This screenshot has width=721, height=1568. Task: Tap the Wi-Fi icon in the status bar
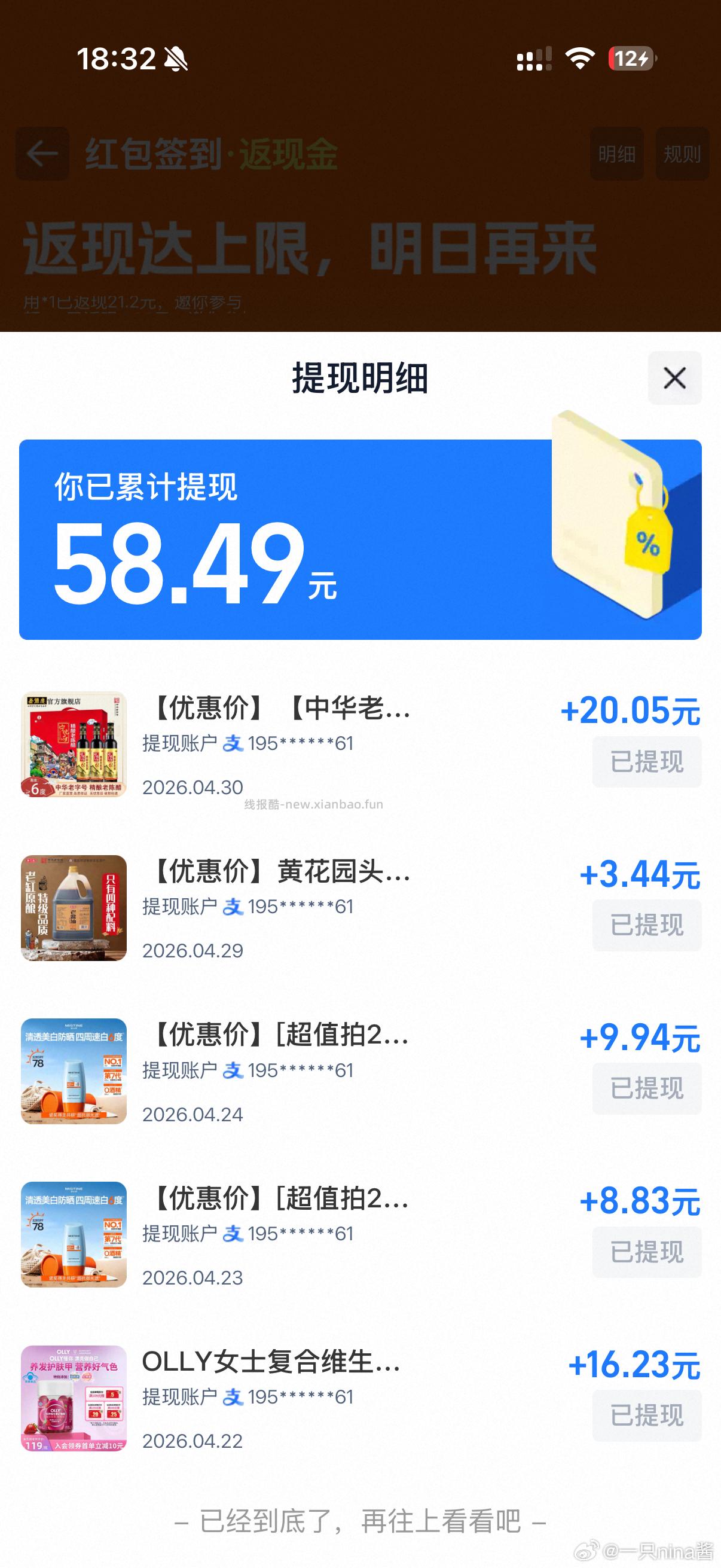[x=581, y=58]
